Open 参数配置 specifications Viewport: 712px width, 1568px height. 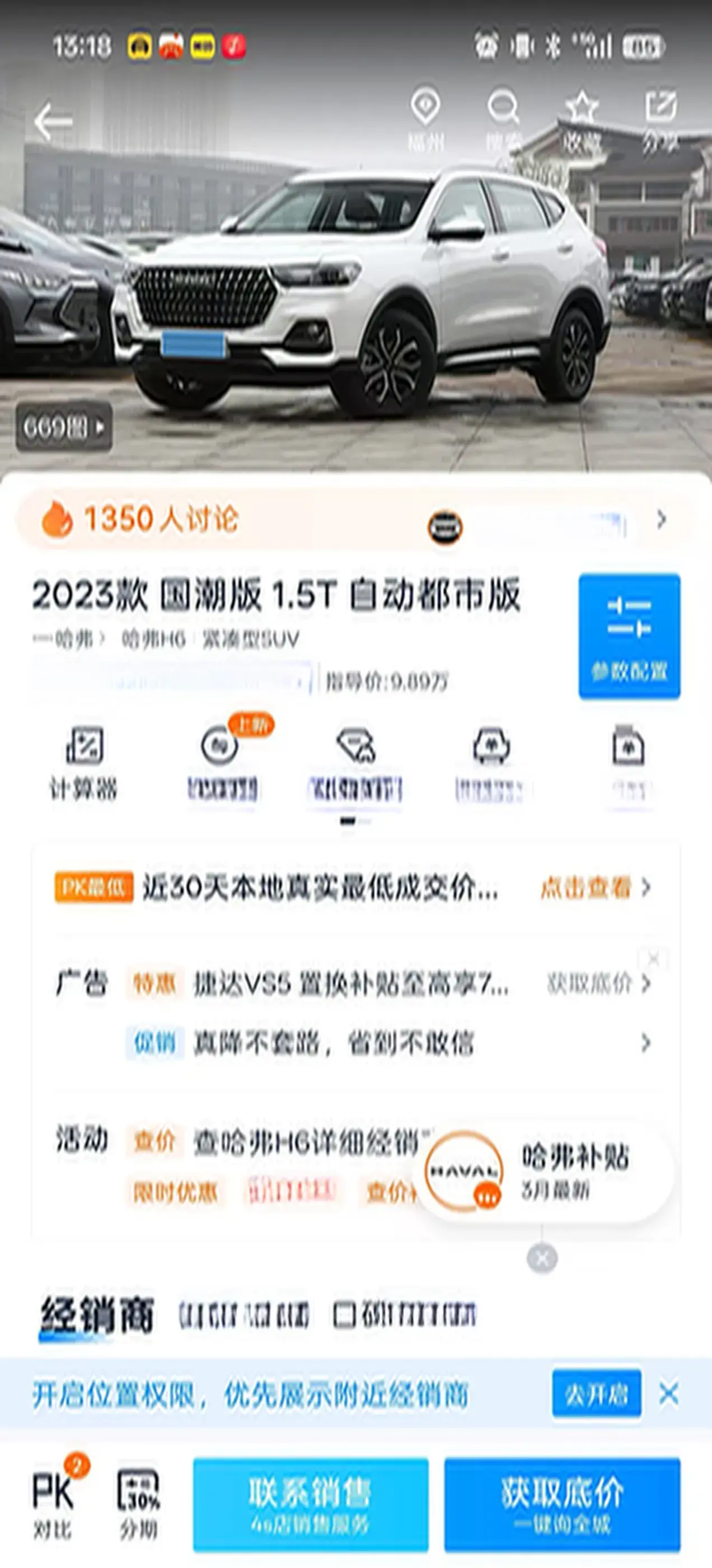[x=629, y=636]
